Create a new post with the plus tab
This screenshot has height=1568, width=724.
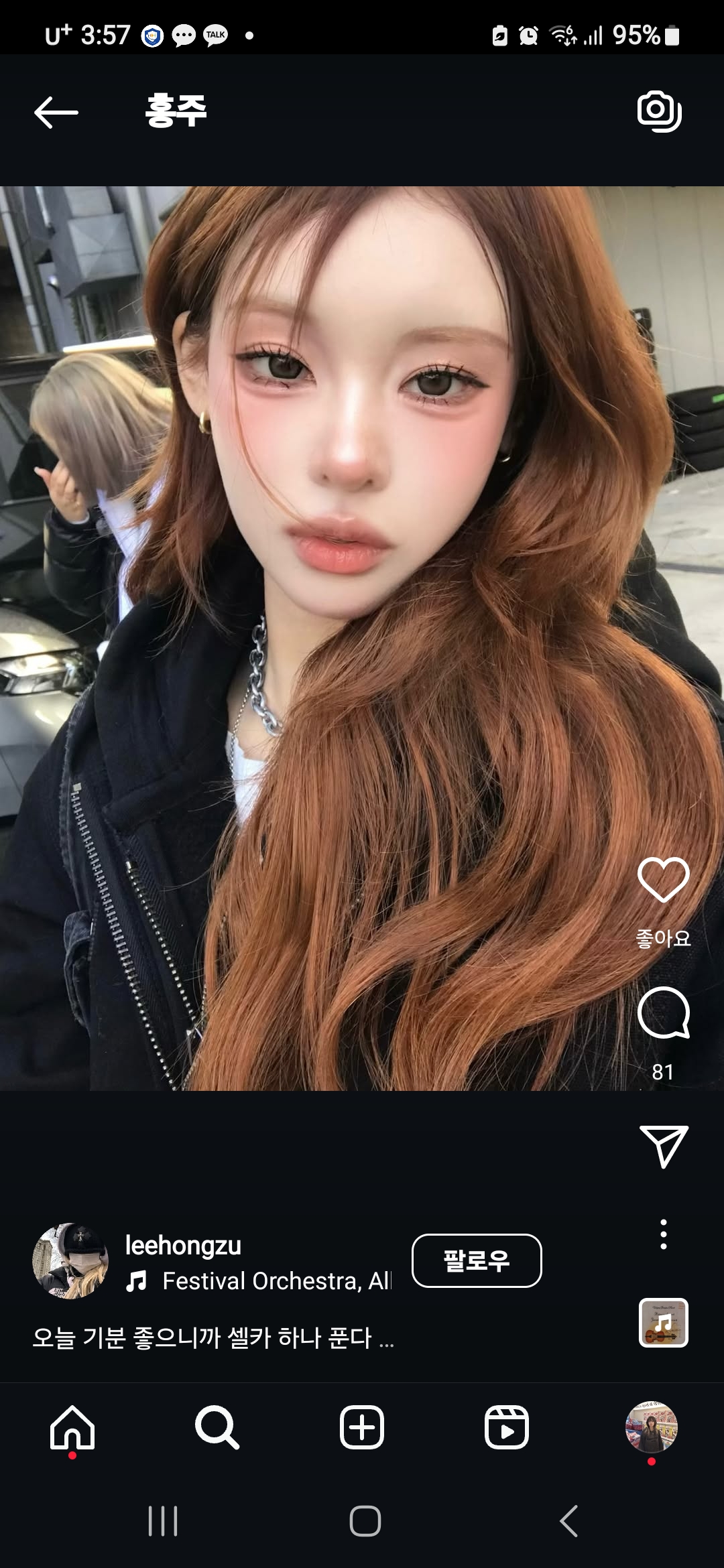click(x=362, y=1427)
